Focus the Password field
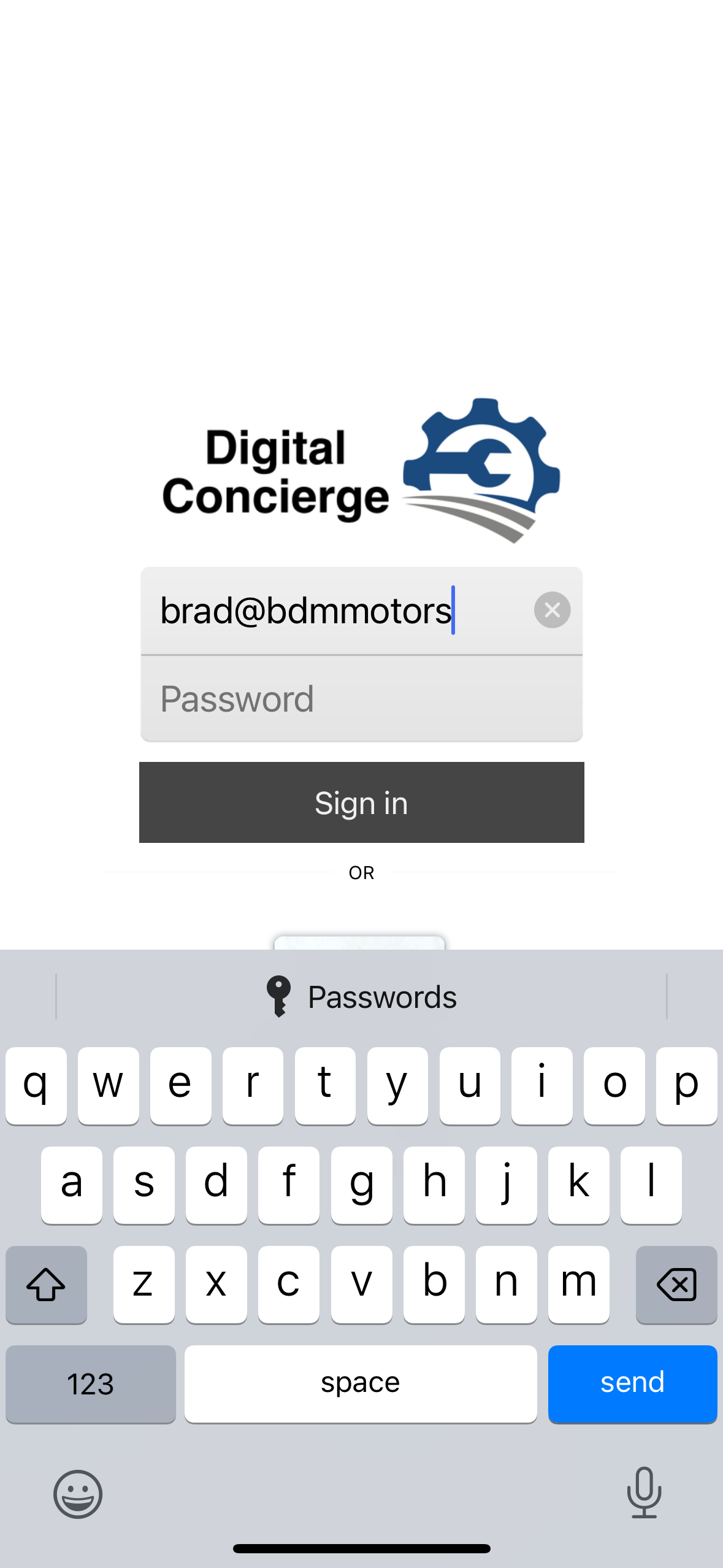Screen dimensions: 723x1568 (x=361, y=699)
